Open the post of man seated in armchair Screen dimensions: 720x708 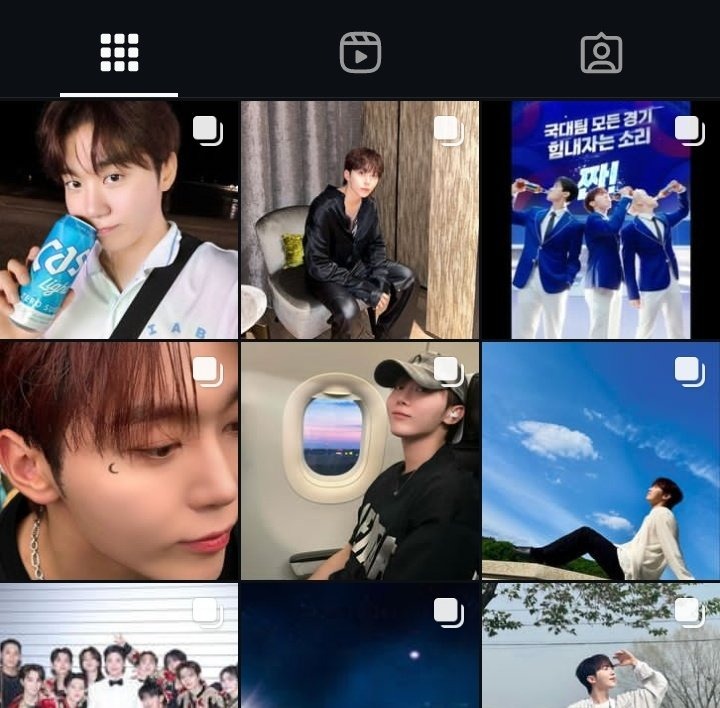pos(360,220)
